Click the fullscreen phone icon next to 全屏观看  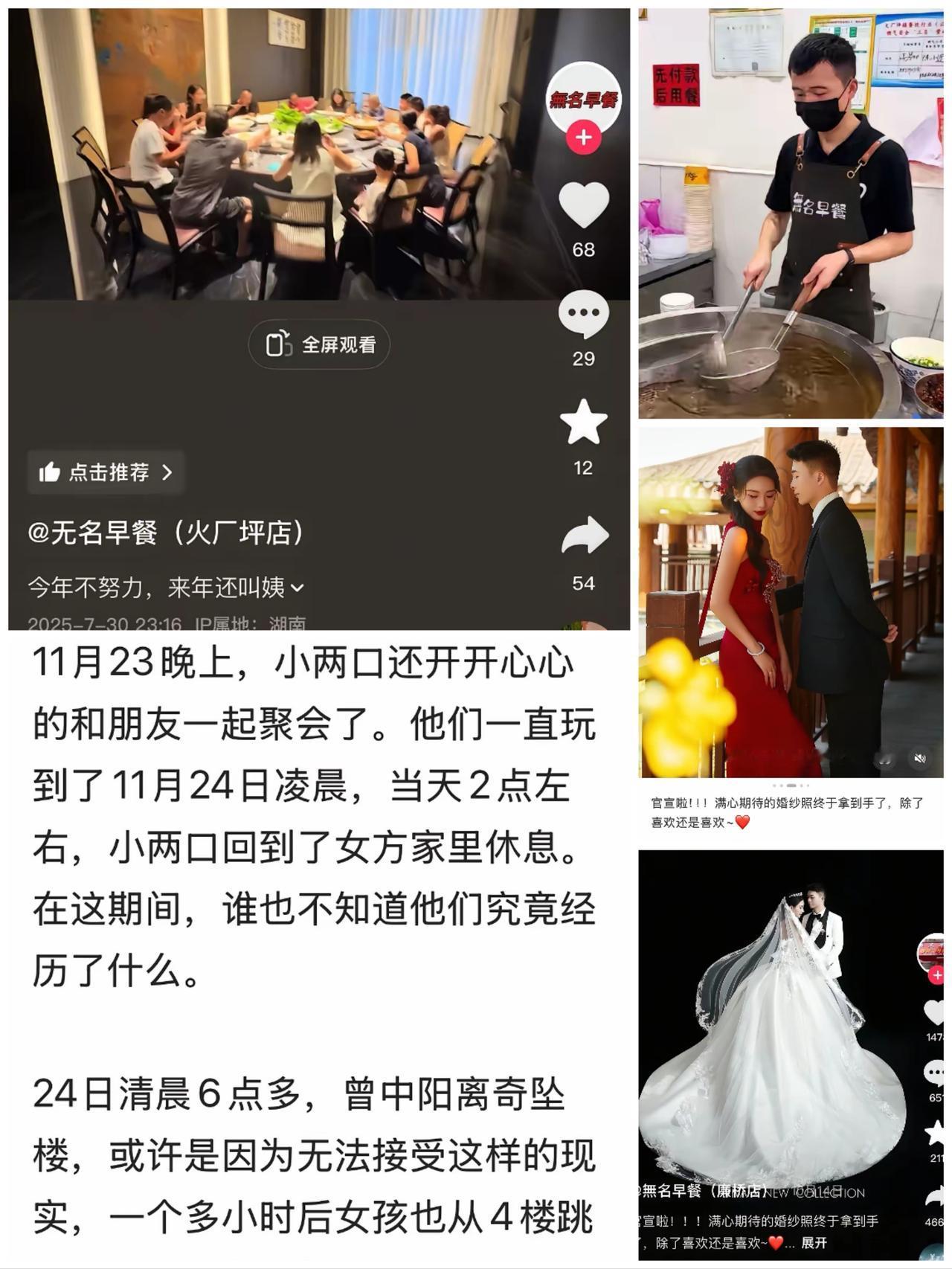[279, 344]
